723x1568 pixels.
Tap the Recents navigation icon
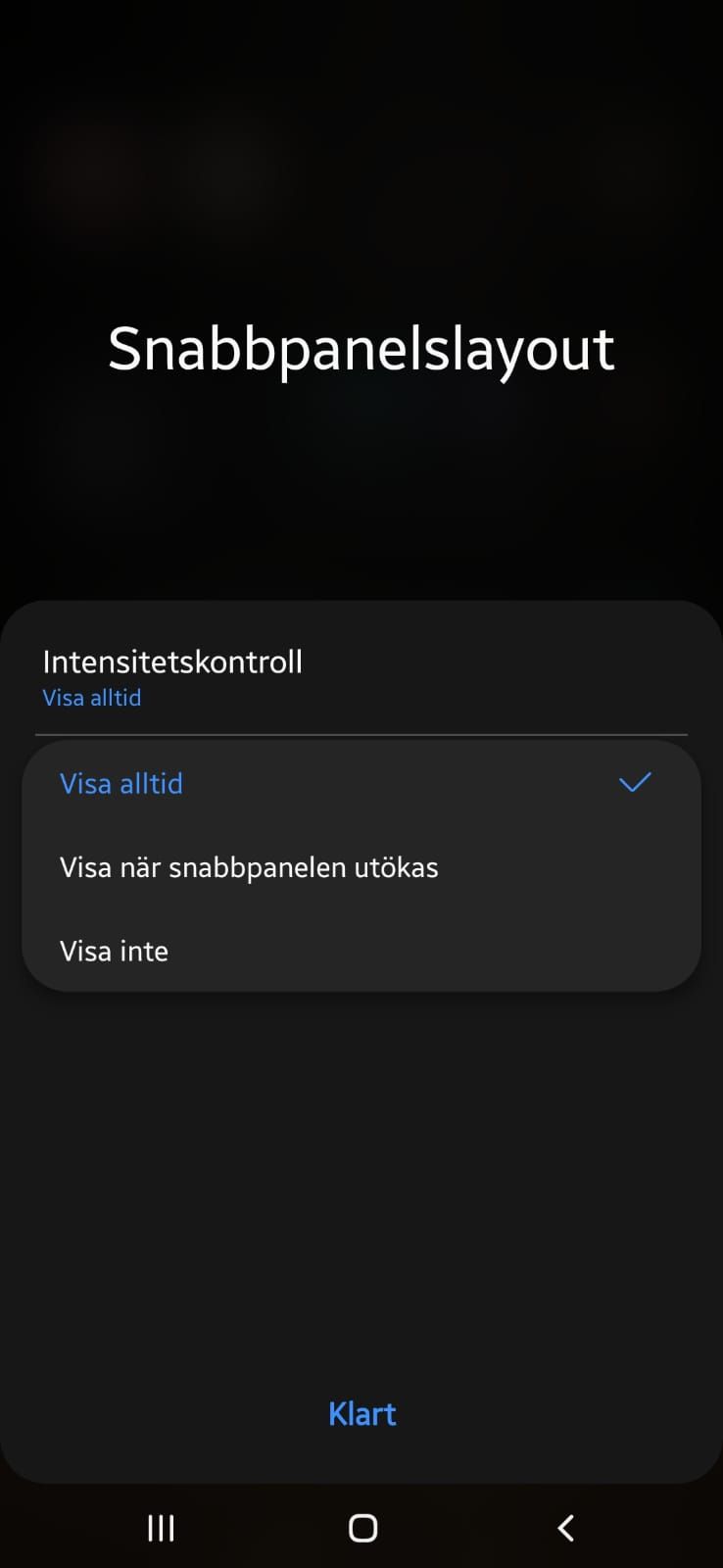tap(160, 1527)
